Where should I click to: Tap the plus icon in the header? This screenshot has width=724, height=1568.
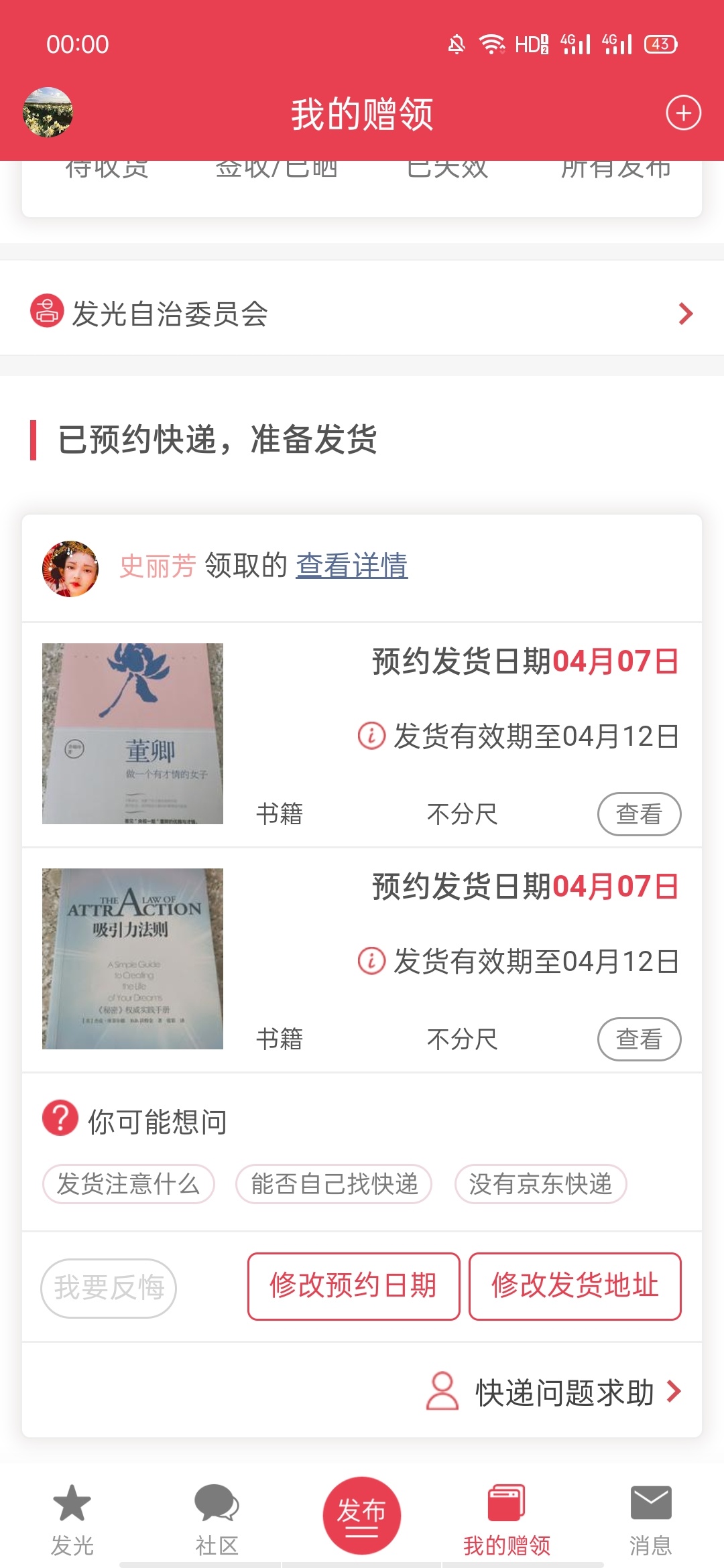click(x=683, y=113)
